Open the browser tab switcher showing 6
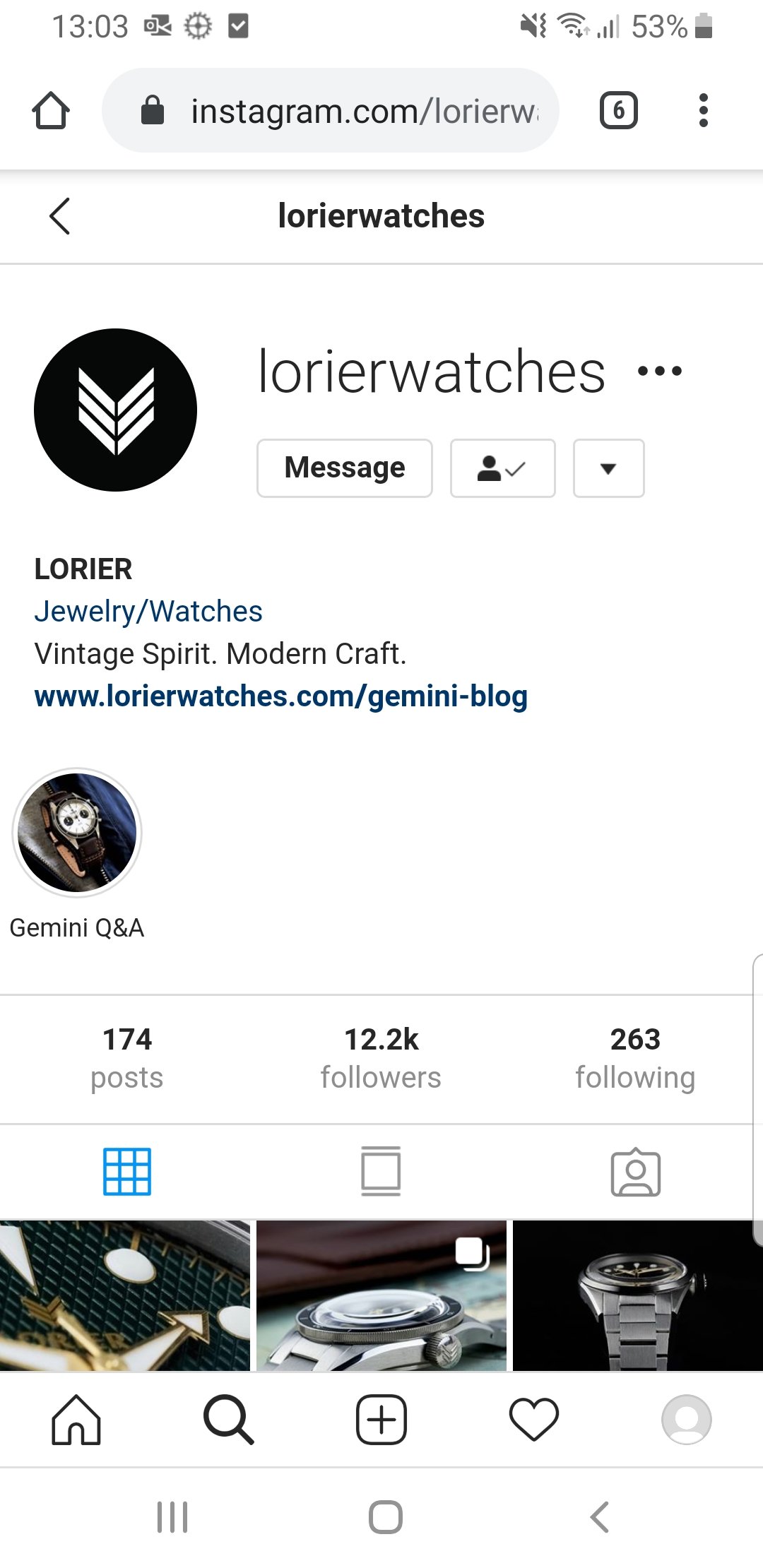 click(x=619, y=110)
